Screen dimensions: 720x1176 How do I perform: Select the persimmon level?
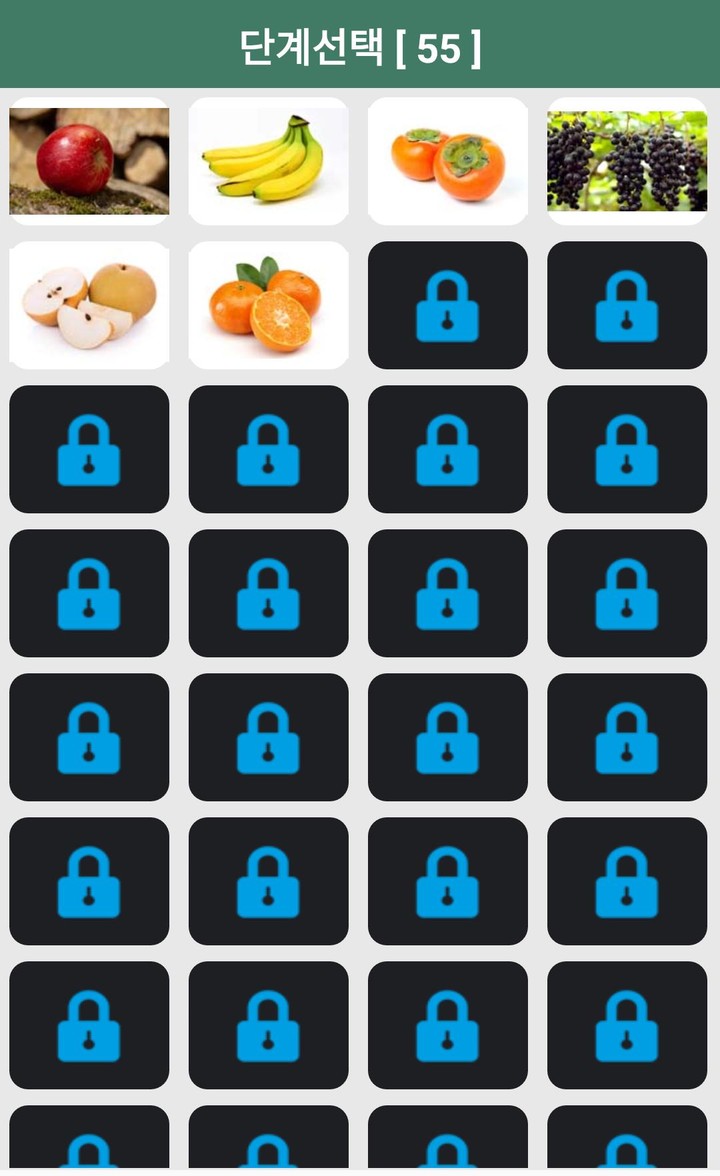448,160
